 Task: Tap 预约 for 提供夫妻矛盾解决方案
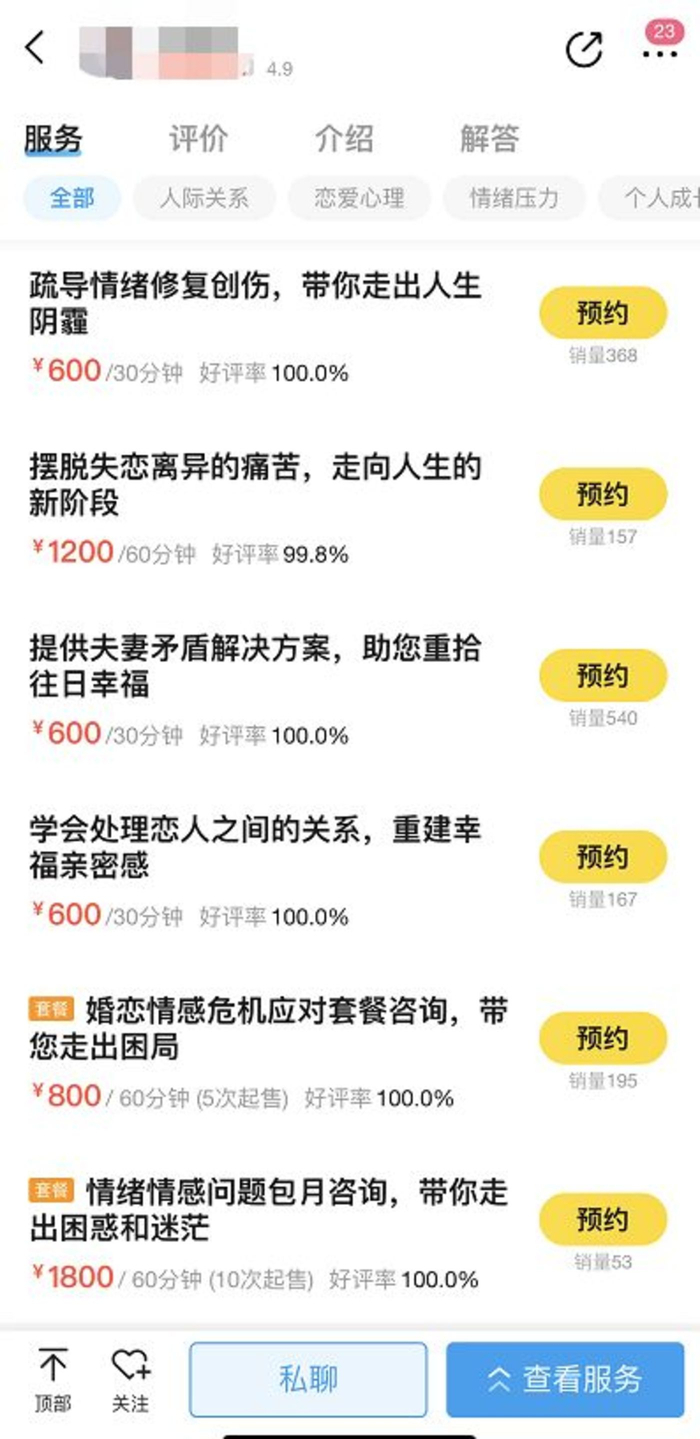click(x=602, y=675)
